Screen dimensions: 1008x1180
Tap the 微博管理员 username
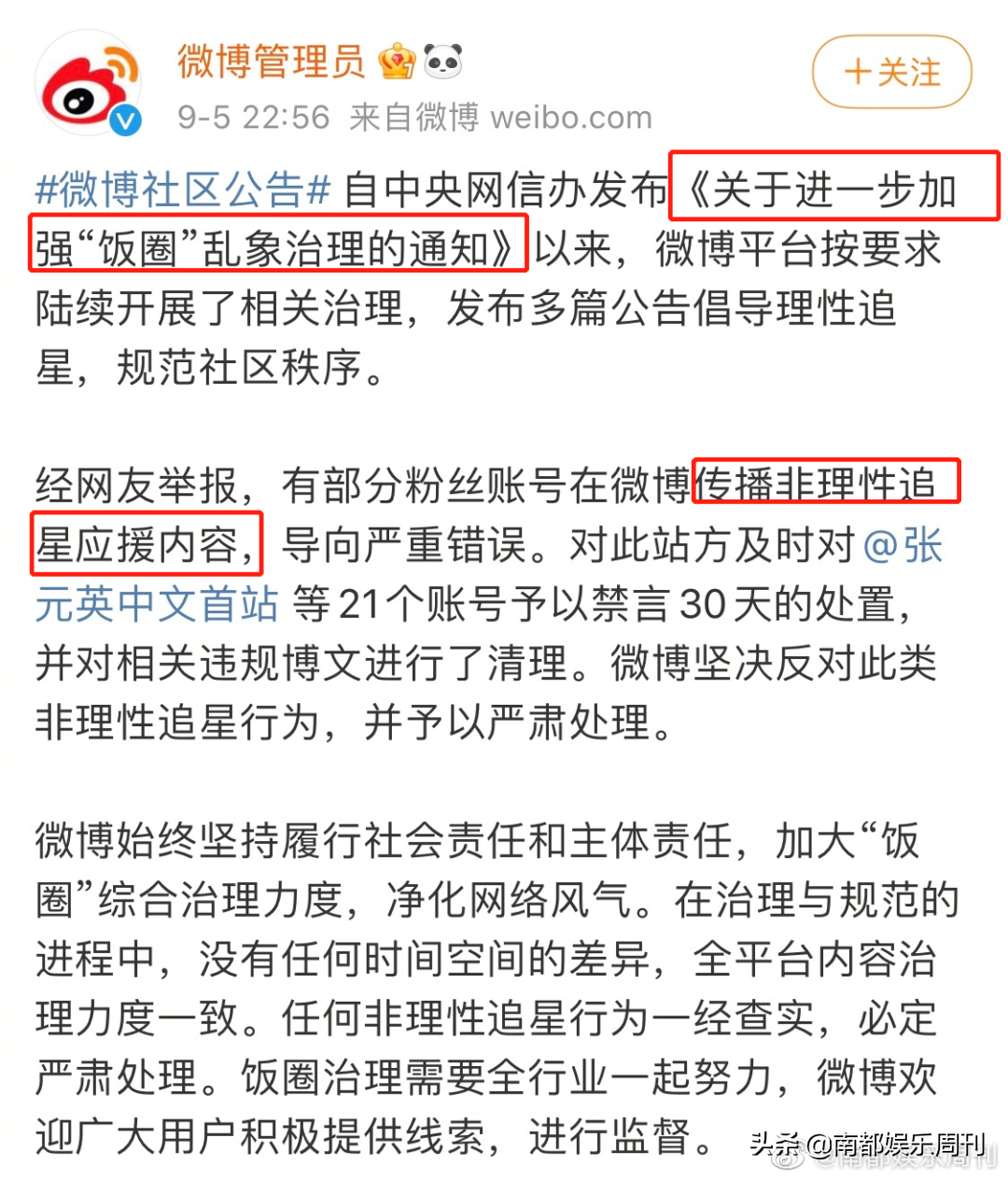(x=271, y=62)
